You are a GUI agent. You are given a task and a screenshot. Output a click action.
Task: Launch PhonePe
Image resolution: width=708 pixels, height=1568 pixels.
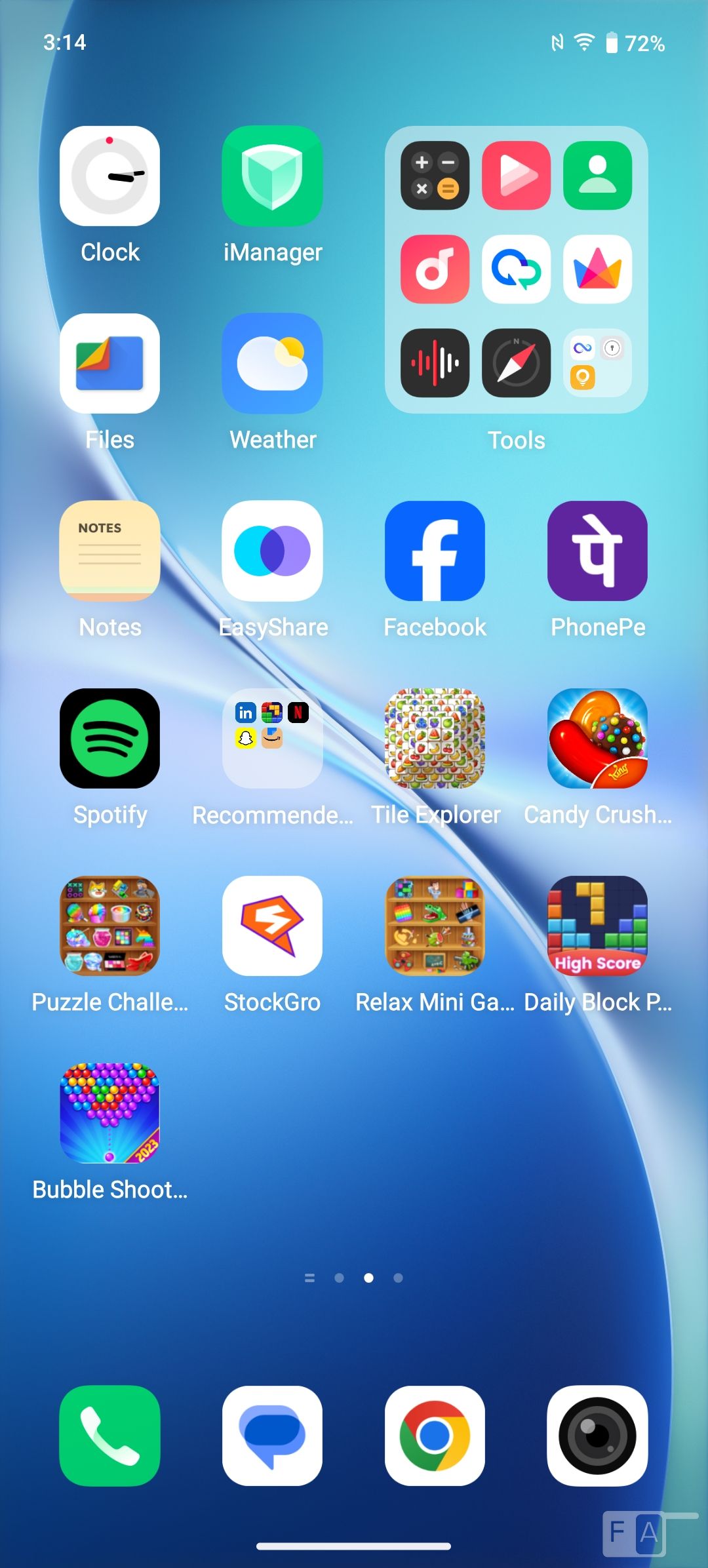point(597,551)
